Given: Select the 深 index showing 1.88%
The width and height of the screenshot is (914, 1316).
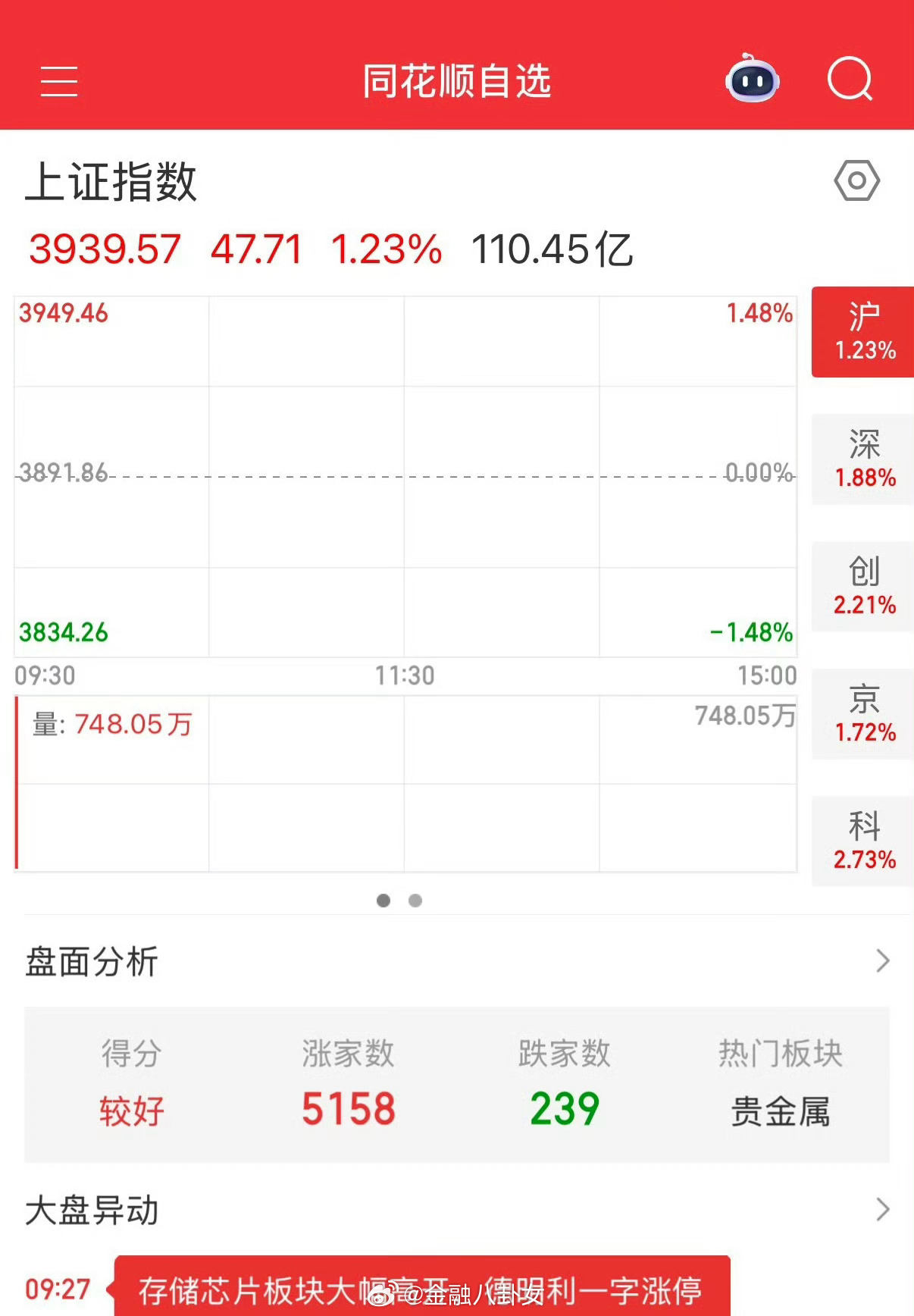Looking at the screenshot, I should [862, 459].
